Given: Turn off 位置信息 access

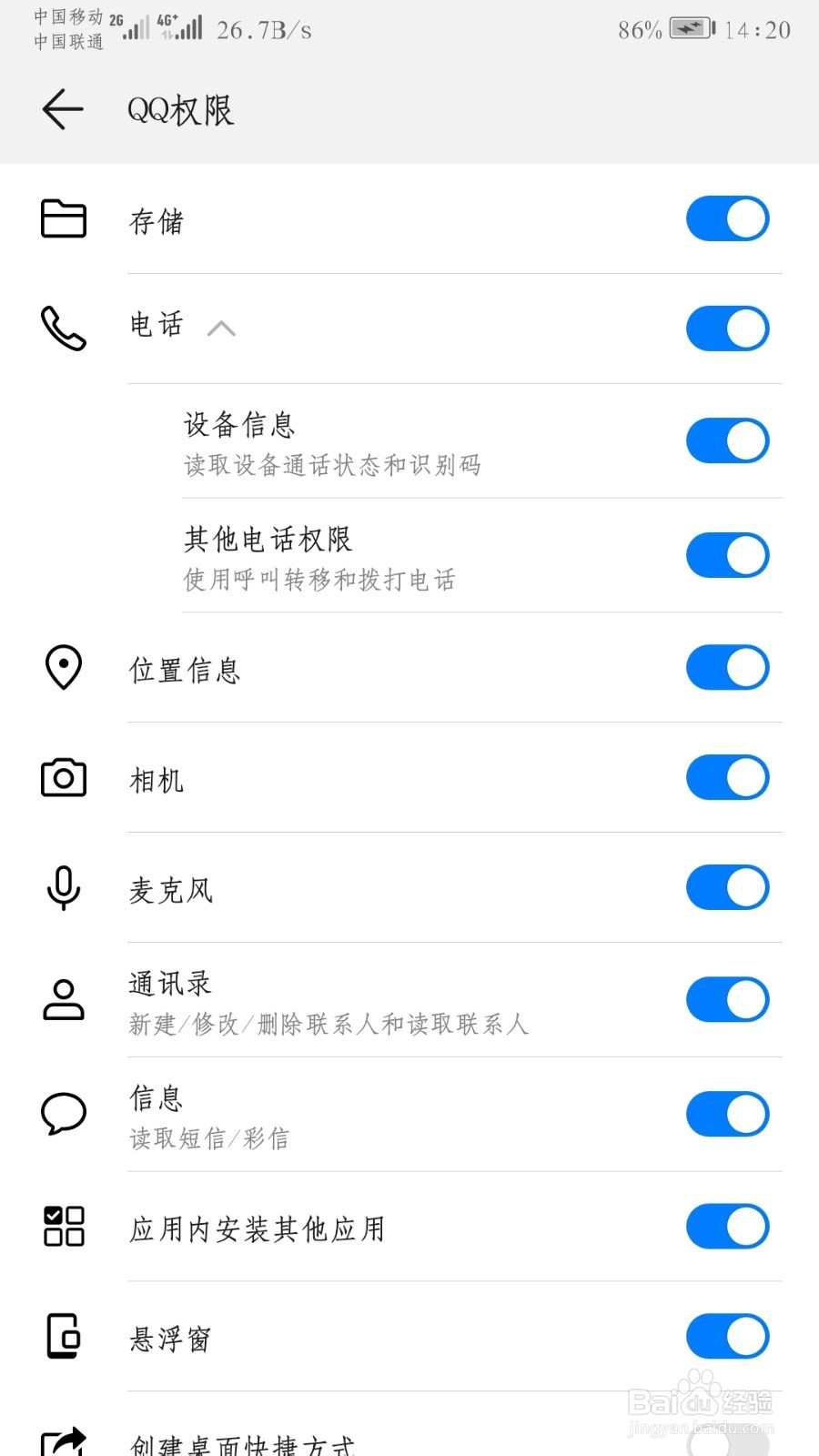Looking at the screenshot, I should [728, 668].
